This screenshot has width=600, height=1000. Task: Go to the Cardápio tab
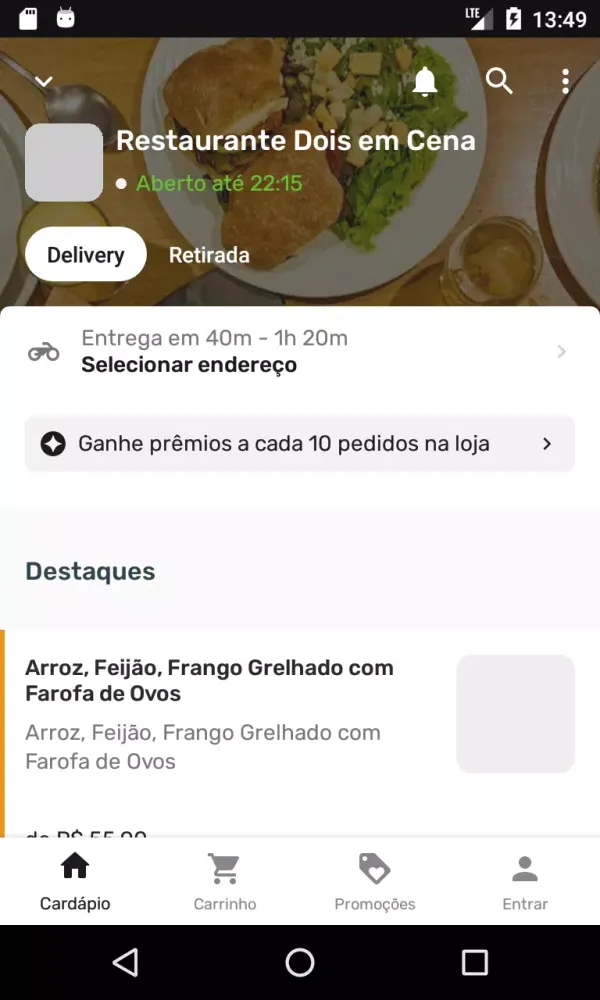(x=75, y=882)
